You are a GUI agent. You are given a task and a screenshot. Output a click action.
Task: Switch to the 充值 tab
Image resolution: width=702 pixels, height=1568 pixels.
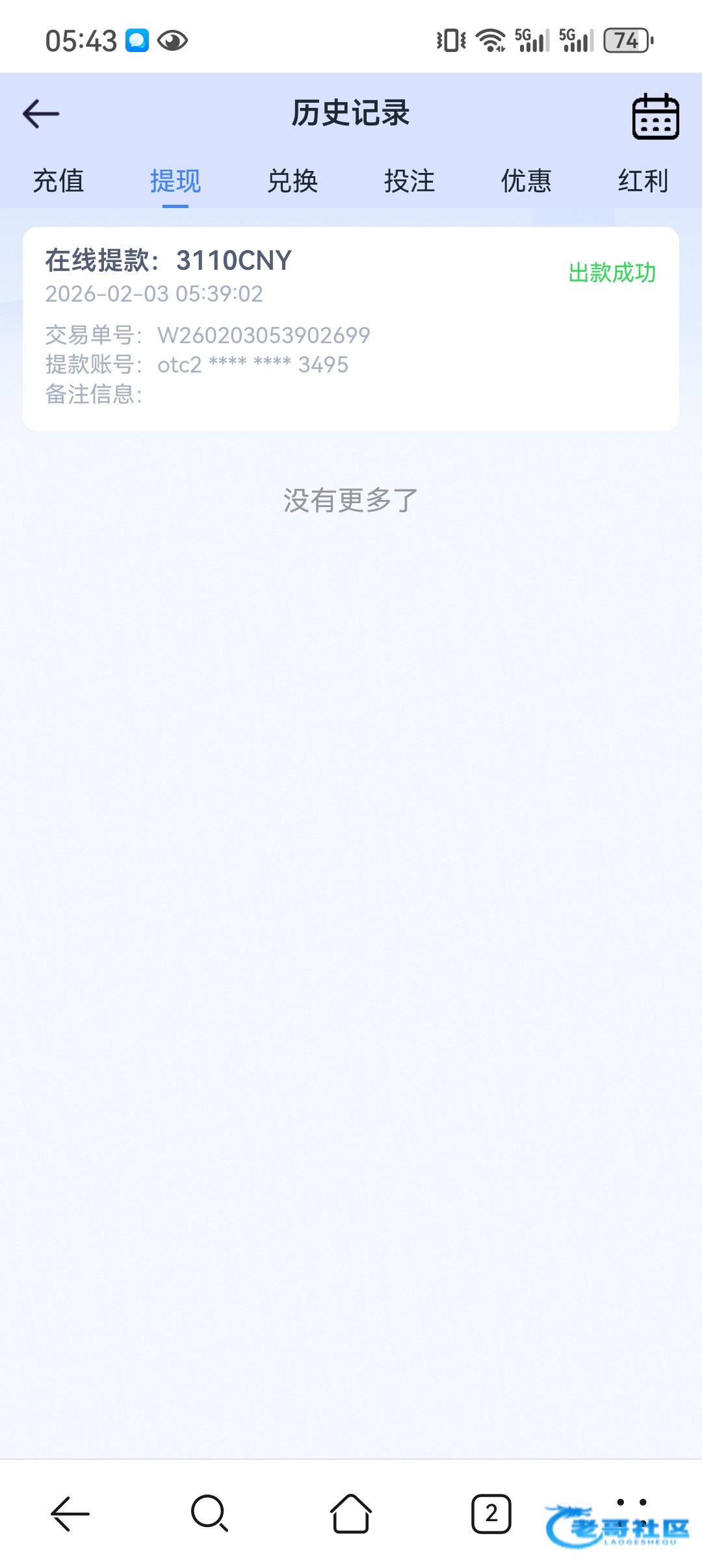click(x=58, y=181)
